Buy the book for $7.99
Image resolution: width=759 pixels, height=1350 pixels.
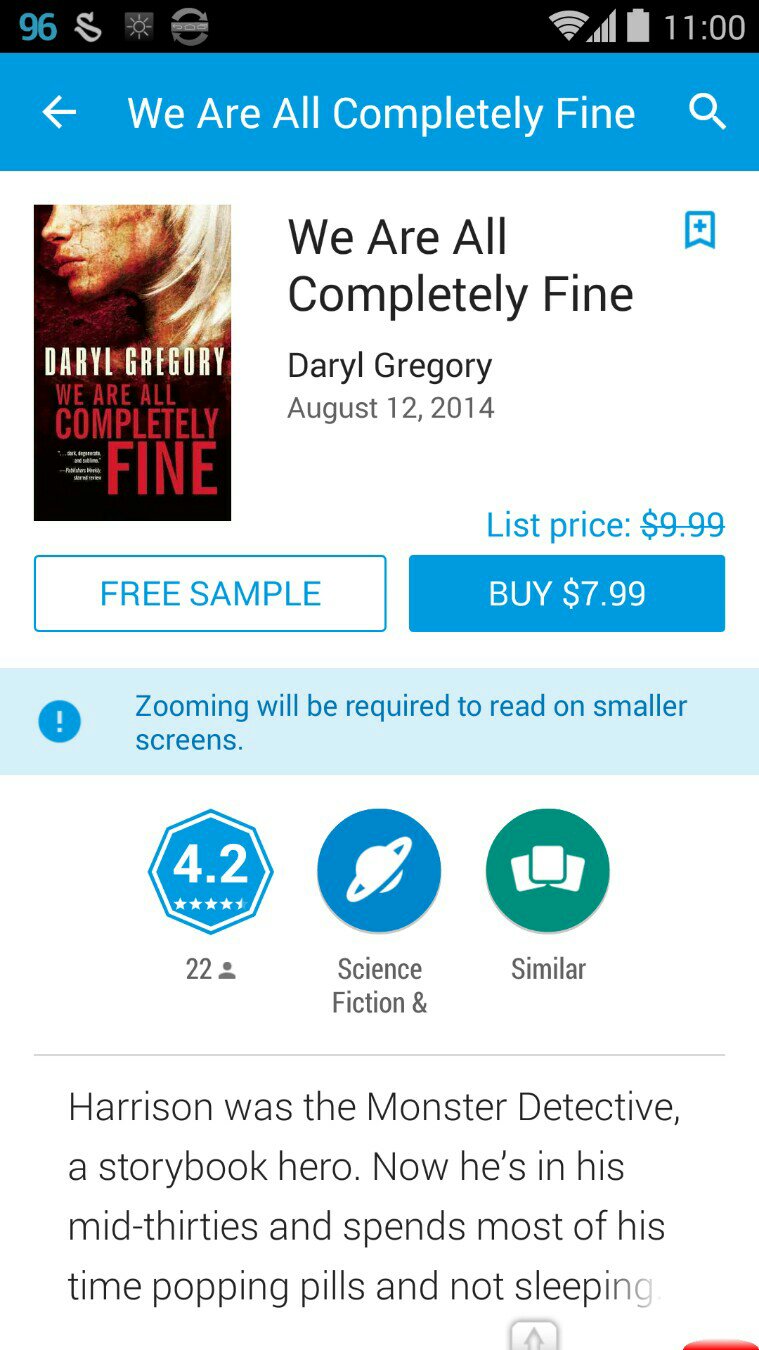pos(566,594)
